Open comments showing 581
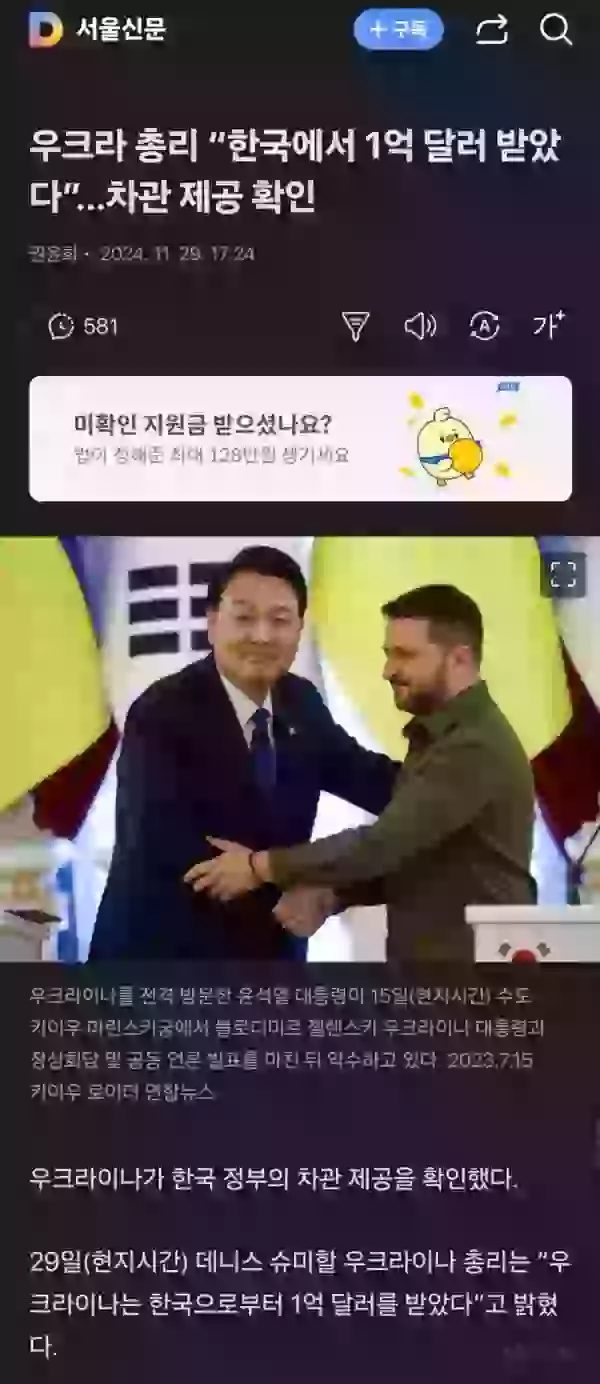600x1384 pixels. (83, 326)
